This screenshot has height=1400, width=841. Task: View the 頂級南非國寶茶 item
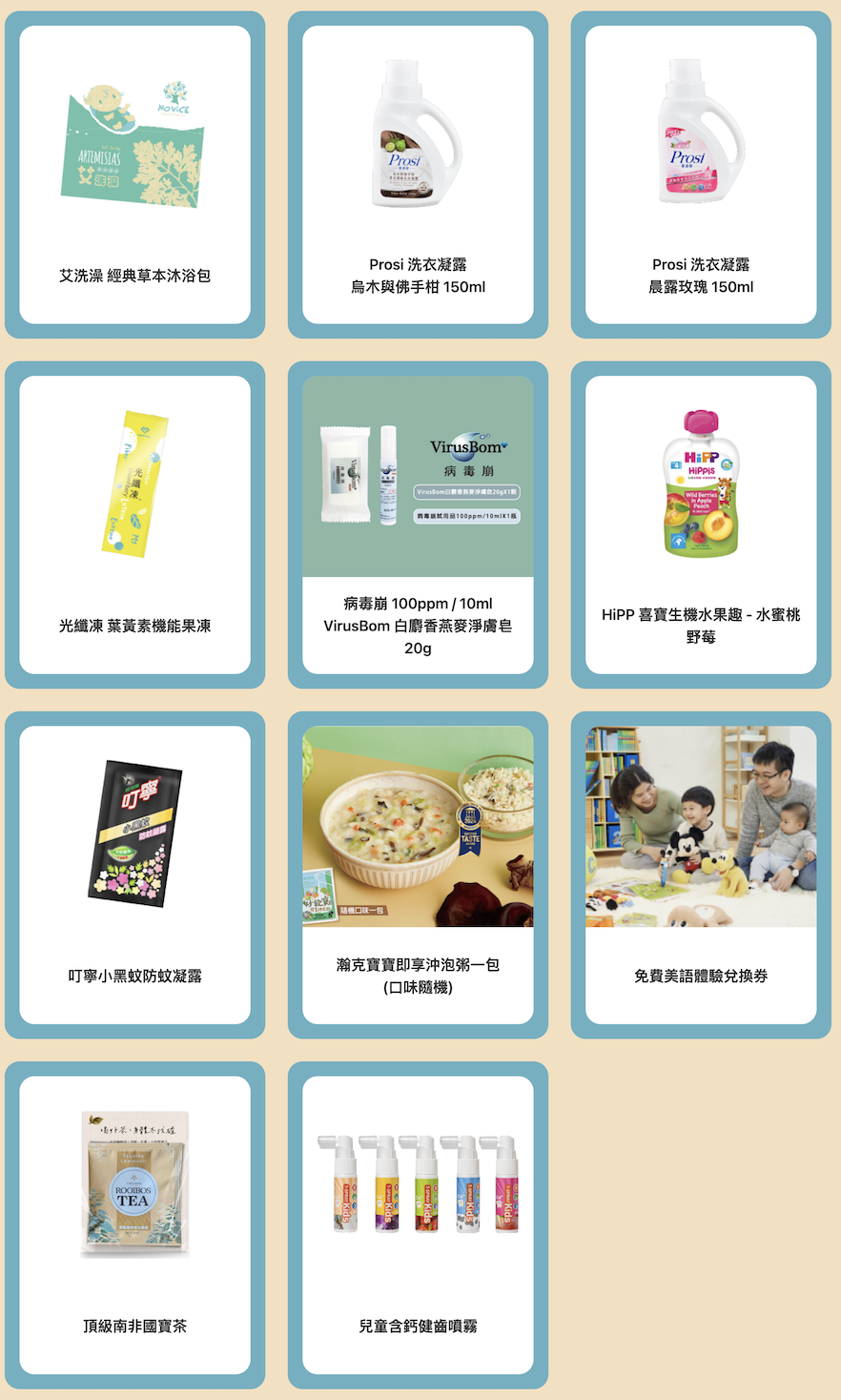tap(134, 1225)
